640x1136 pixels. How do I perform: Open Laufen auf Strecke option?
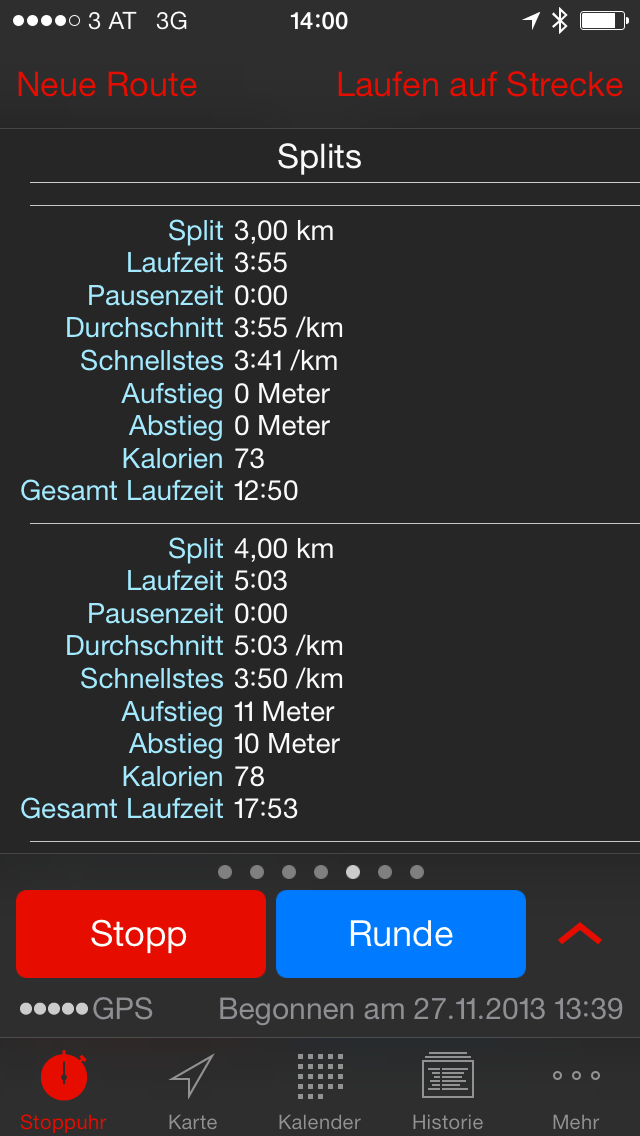(480, 85)
